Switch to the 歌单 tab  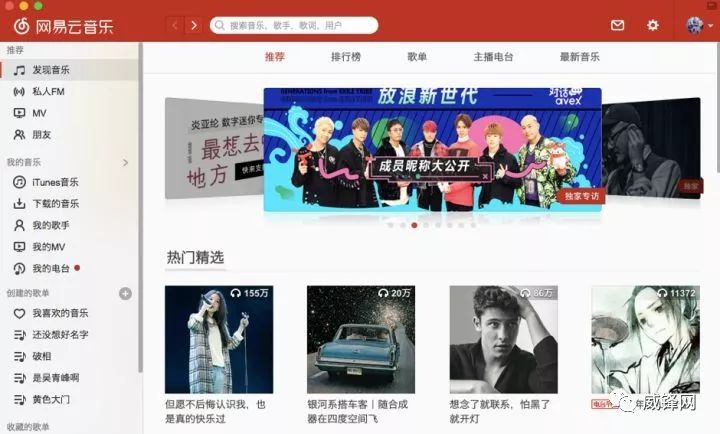(x=417, y=57)
